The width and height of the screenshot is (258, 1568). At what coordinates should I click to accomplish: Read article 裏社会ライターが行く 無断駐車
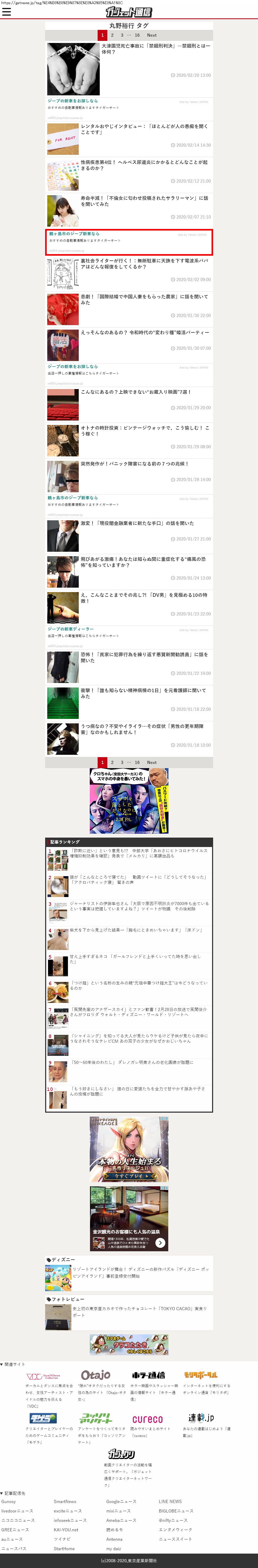coord(144,264)
